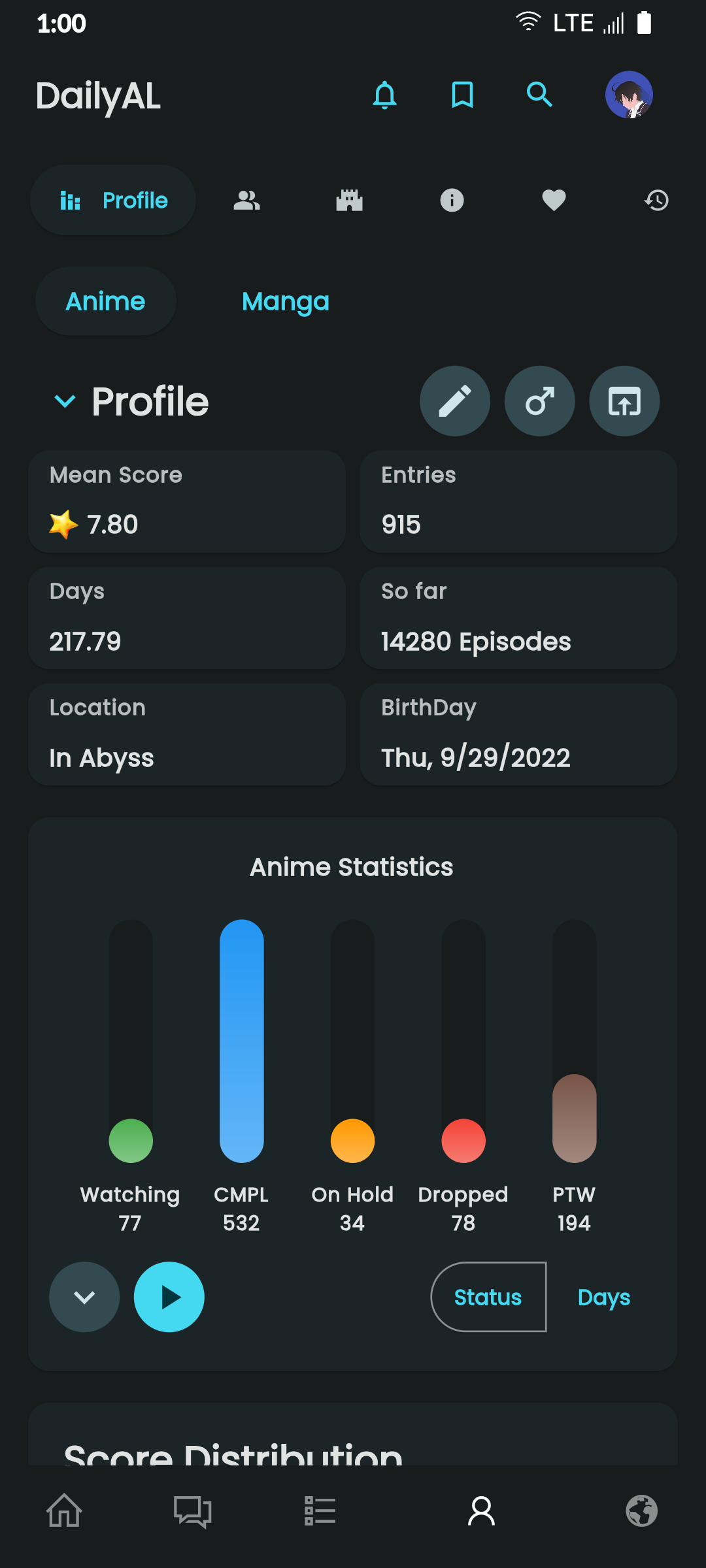Switch to the friends tab
The height and width of the screenshot is (1568, 706).
(247, 201)
